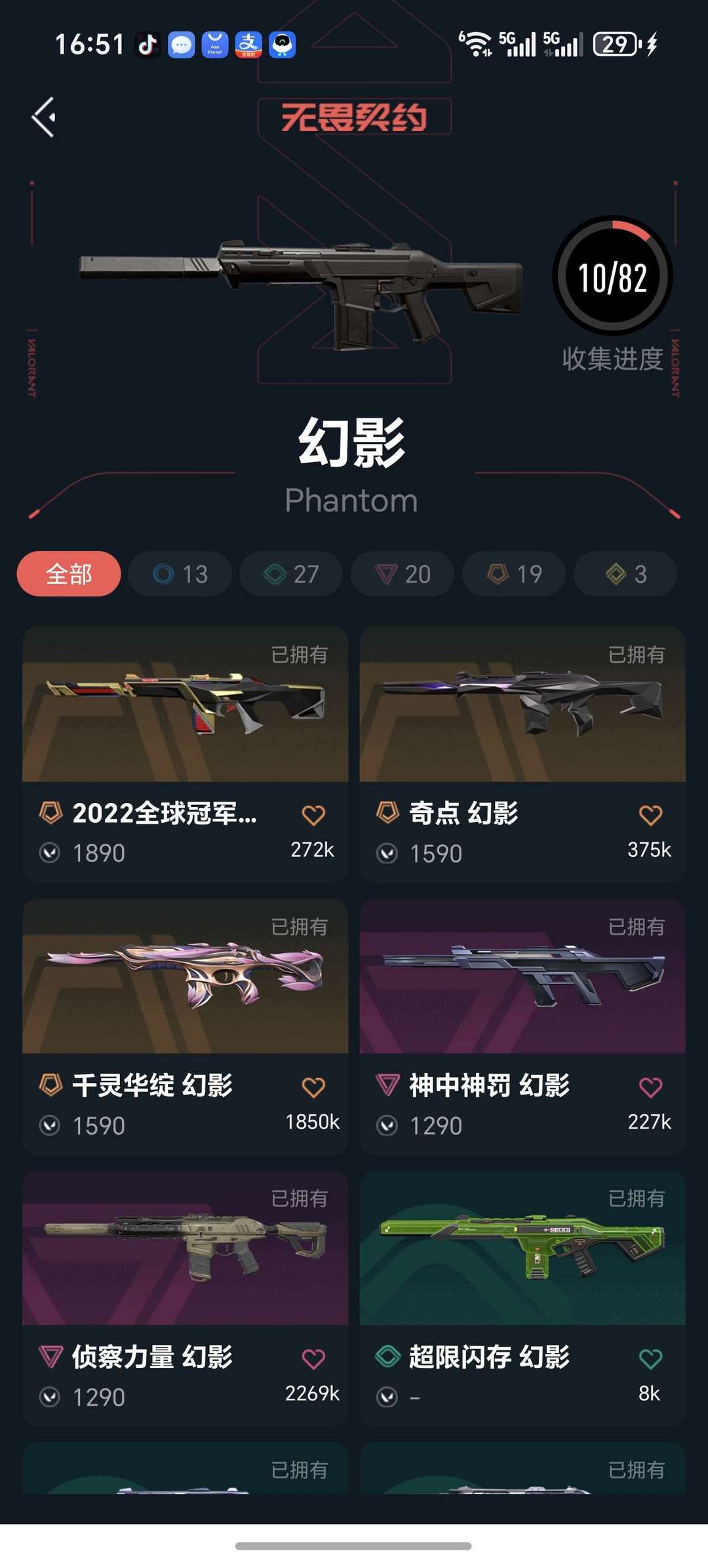Select the pink rarity filter showing 20 skins

coord(402,574)
